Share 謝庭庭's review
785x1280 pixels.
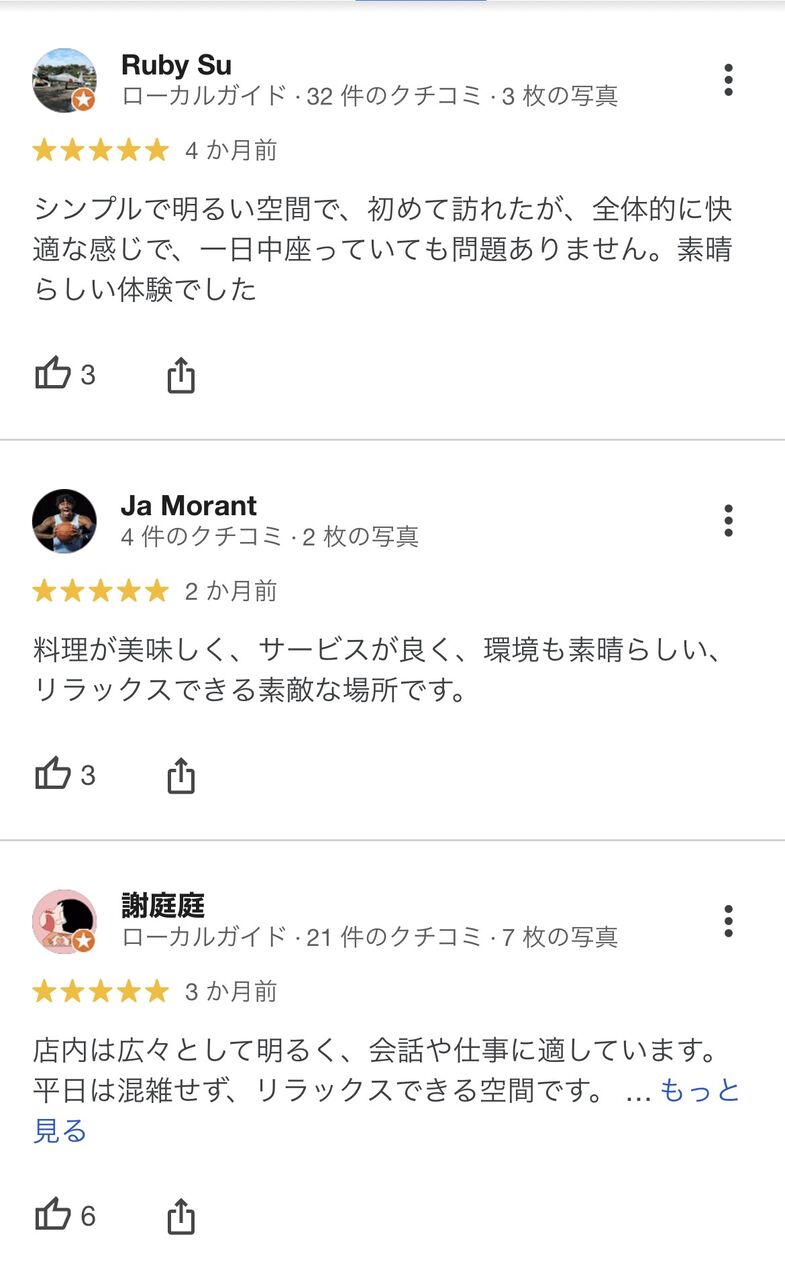pyautogui.click(x=180, y=1217)
